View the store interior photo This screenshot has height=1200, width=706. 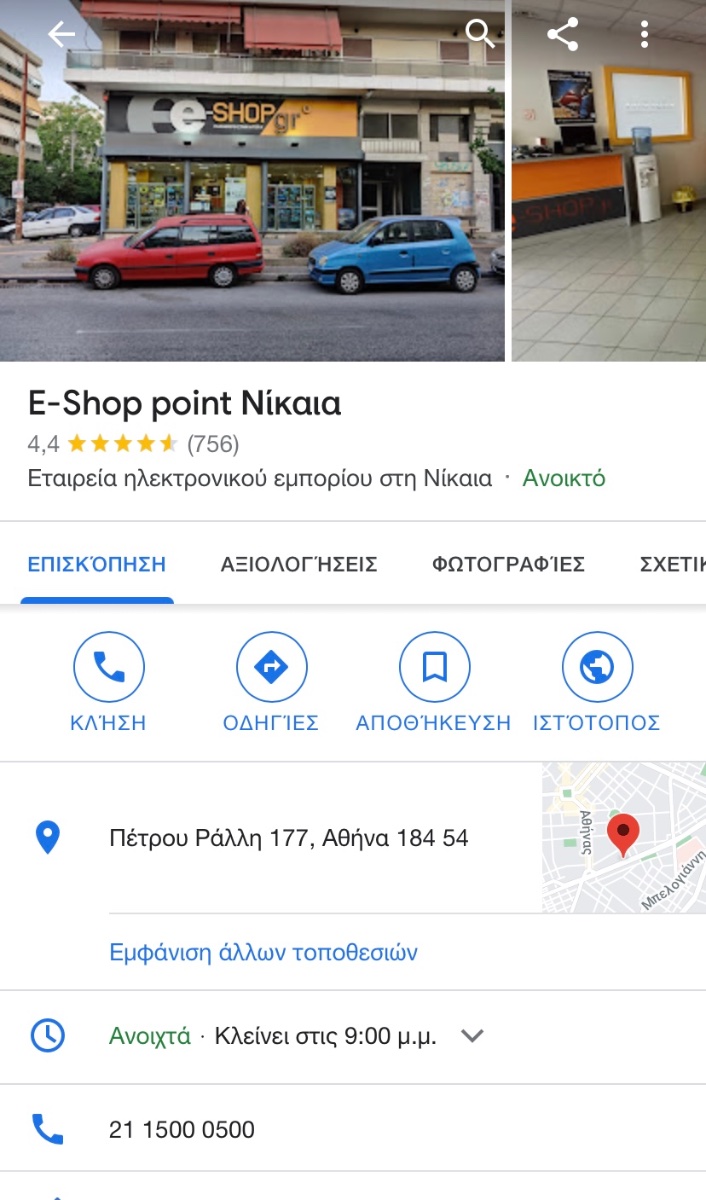pos(609,180)
